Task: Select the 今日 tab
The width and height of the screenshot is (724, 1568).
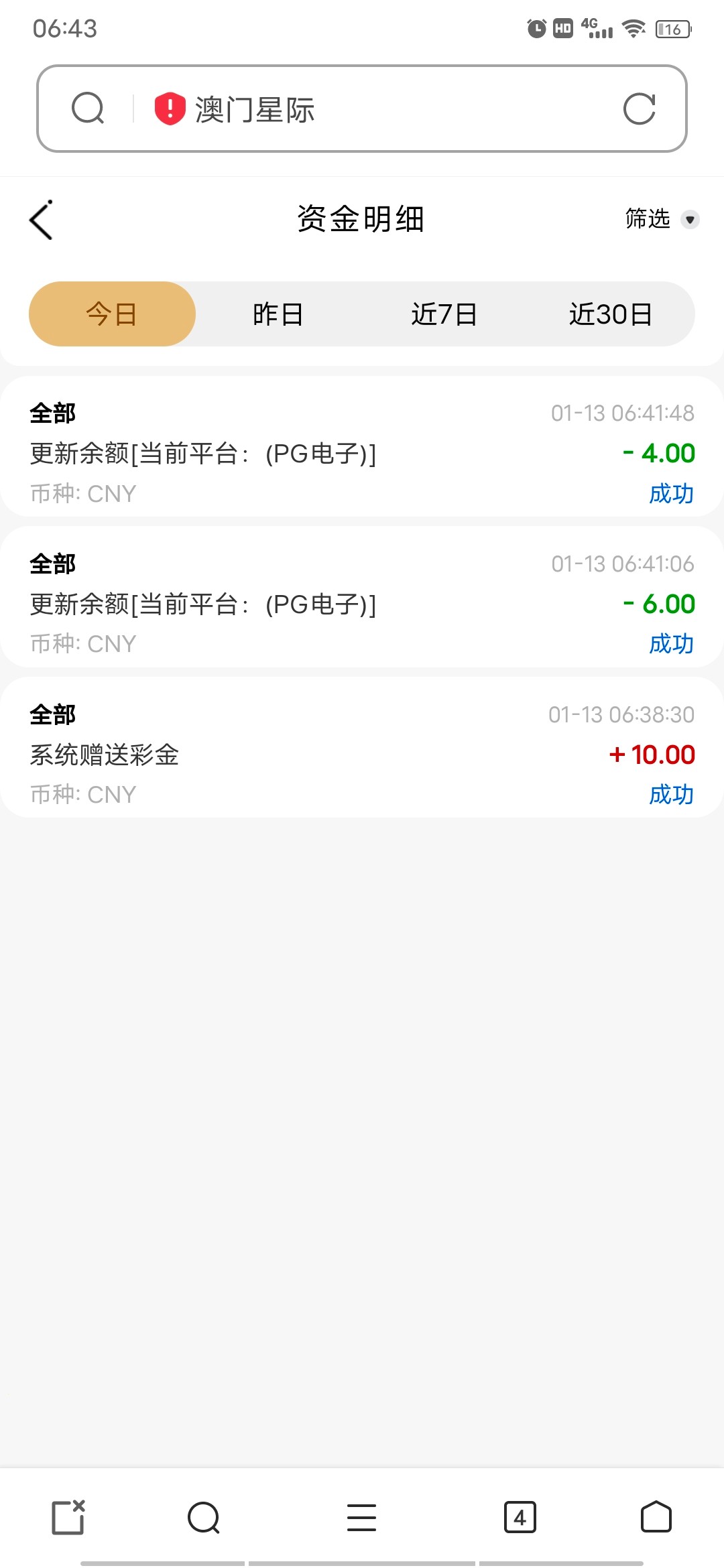Action: tap(112, 314)
